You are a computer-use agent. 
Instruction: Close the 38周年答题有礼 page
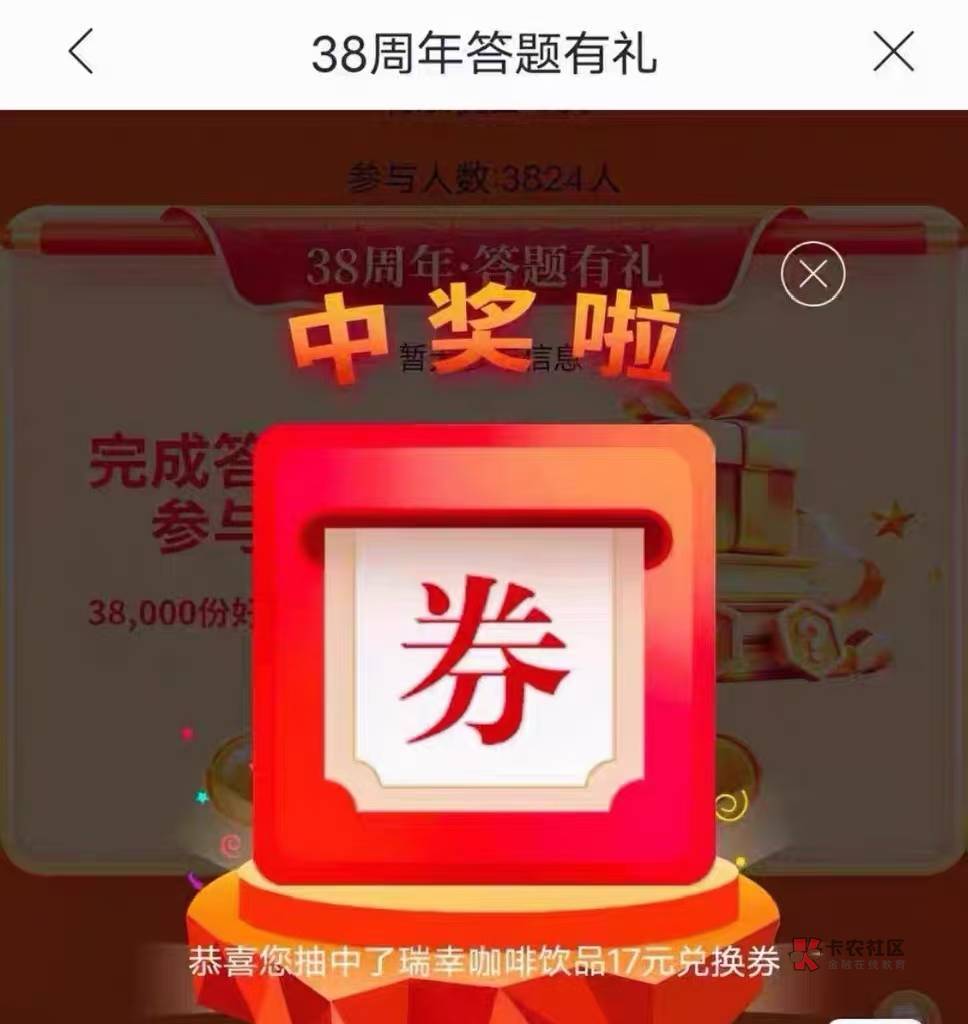tap(893, 51)
